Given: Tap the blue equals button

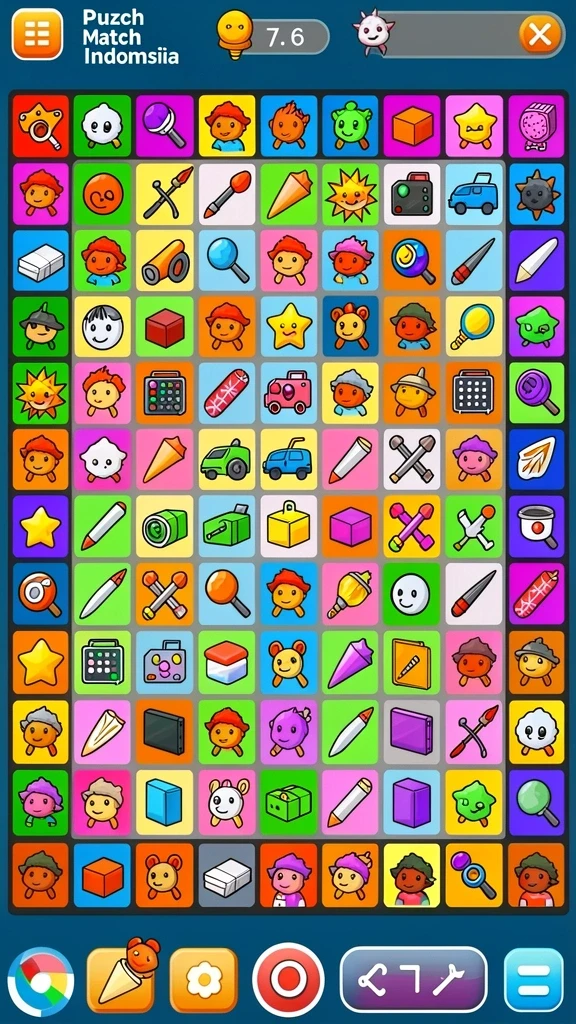Looking at the screenshot, I should coord(534,981).
